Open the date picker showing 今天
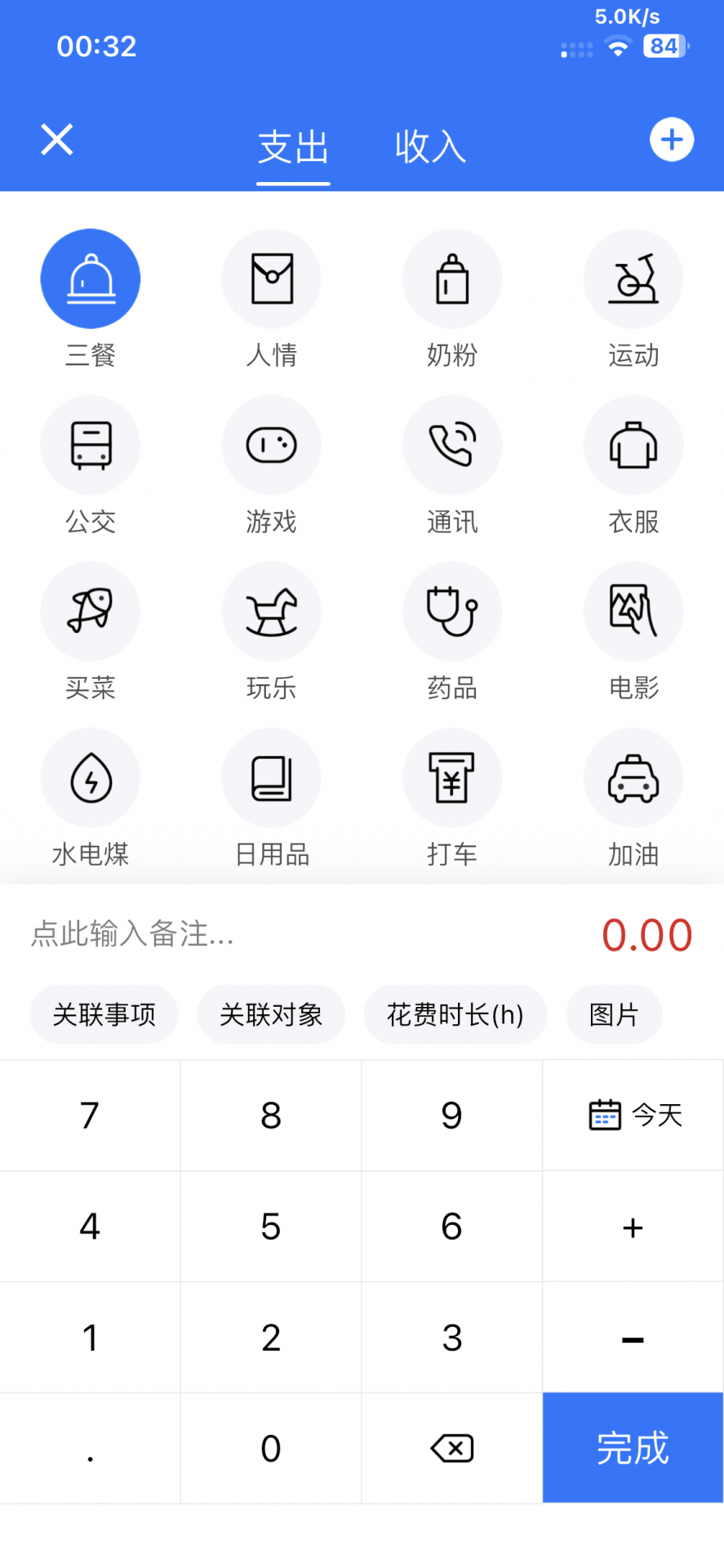Image resolution: width=724 pixels, height=1568 pixels. click(x=634, y=1116)
